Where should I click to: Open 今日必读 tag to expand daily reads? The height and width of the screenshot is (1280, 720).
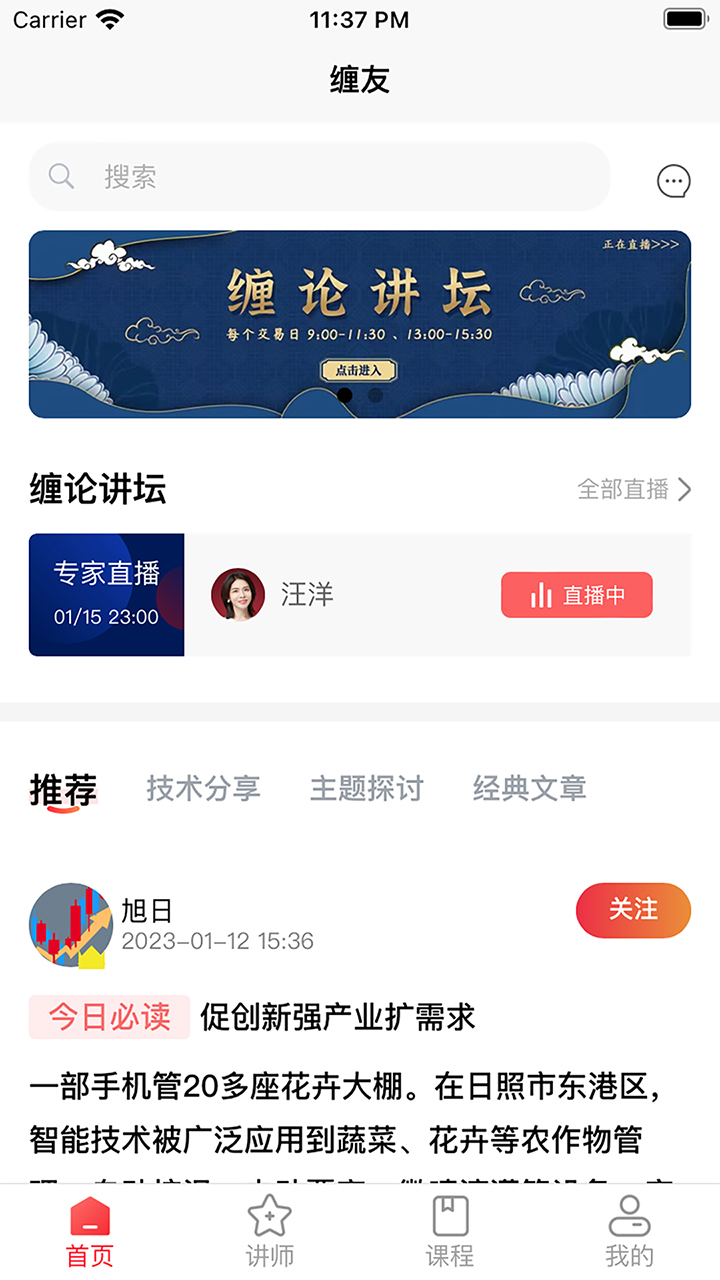pos(109,1016)
